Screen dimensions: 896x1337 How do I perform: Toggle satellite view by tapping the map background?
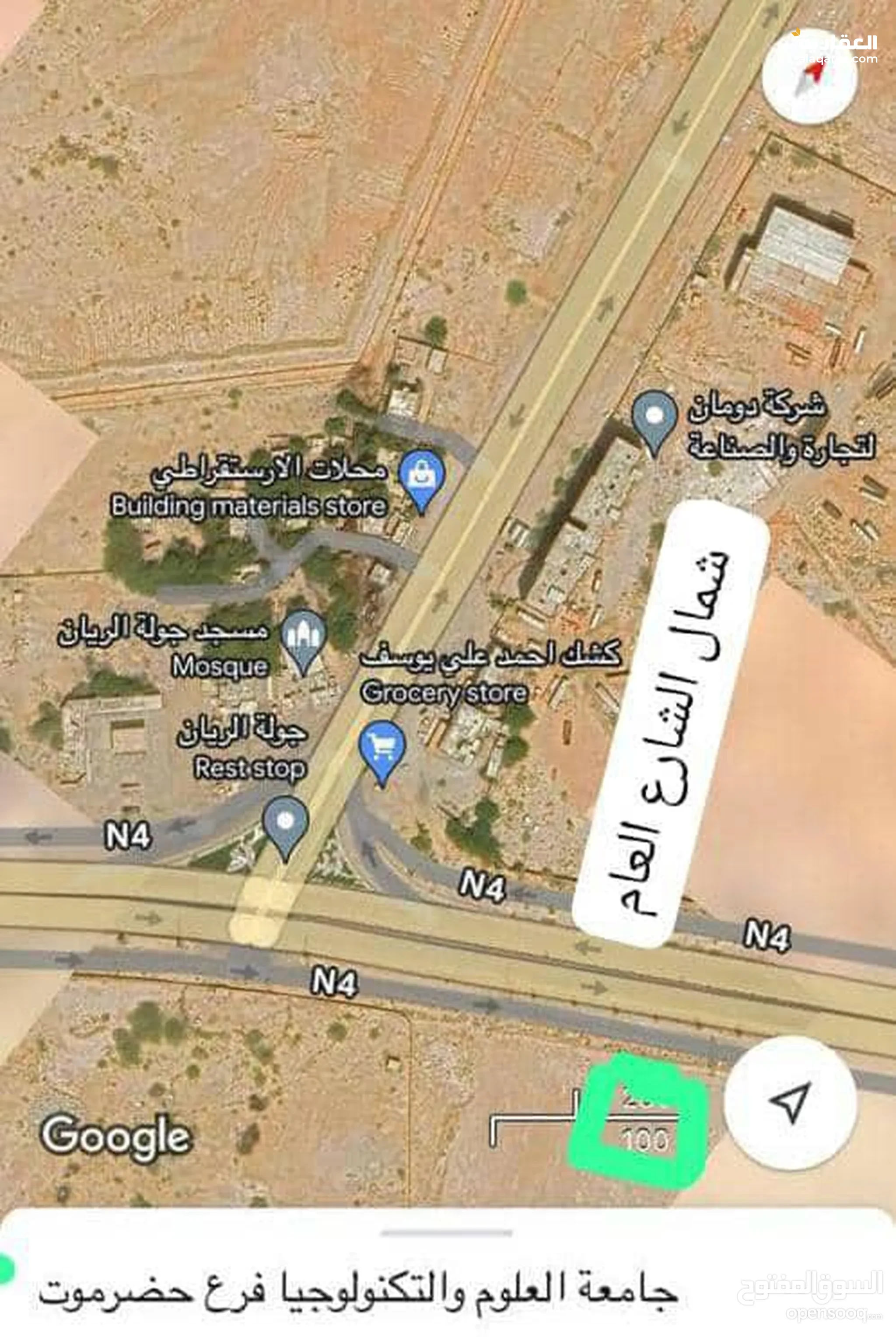[228, 228]
